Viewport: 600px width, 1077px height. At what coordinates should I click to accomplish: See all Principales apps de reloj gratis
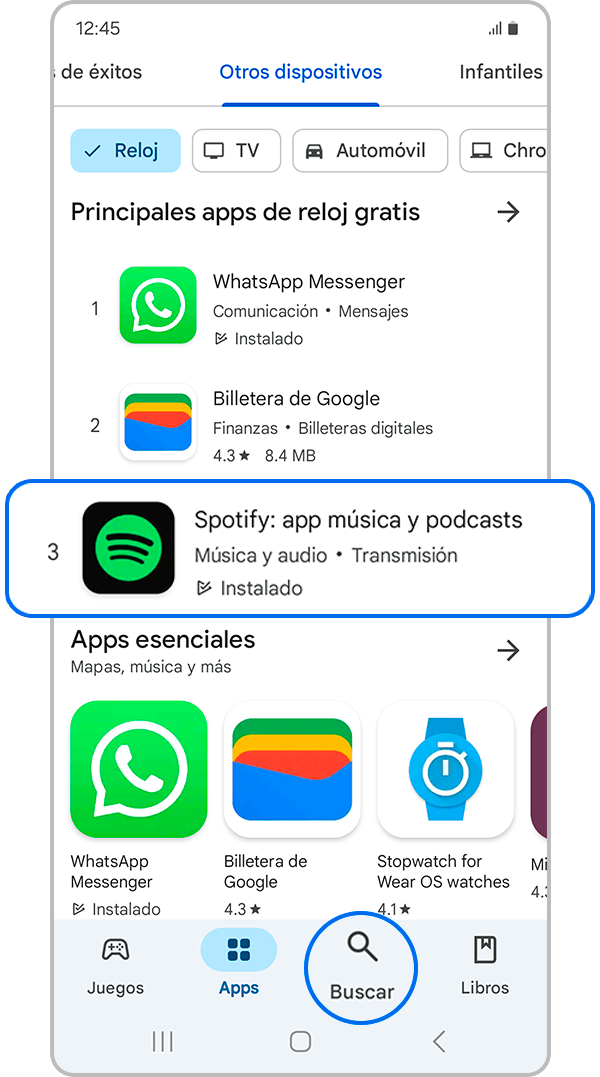509,212
